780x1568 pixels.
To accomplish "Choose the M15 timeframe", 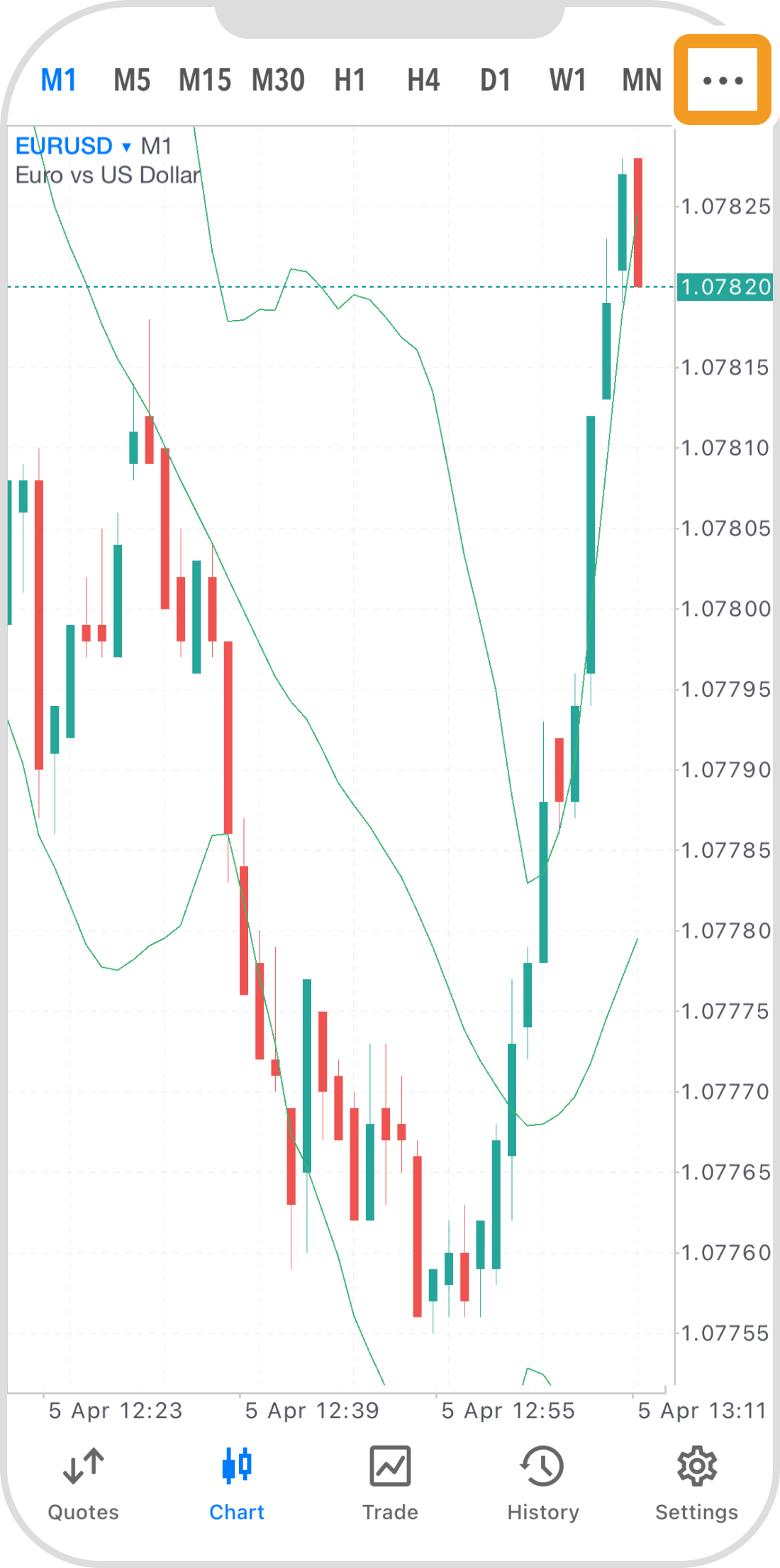I will pyautogui.click(x=205, y=80).
